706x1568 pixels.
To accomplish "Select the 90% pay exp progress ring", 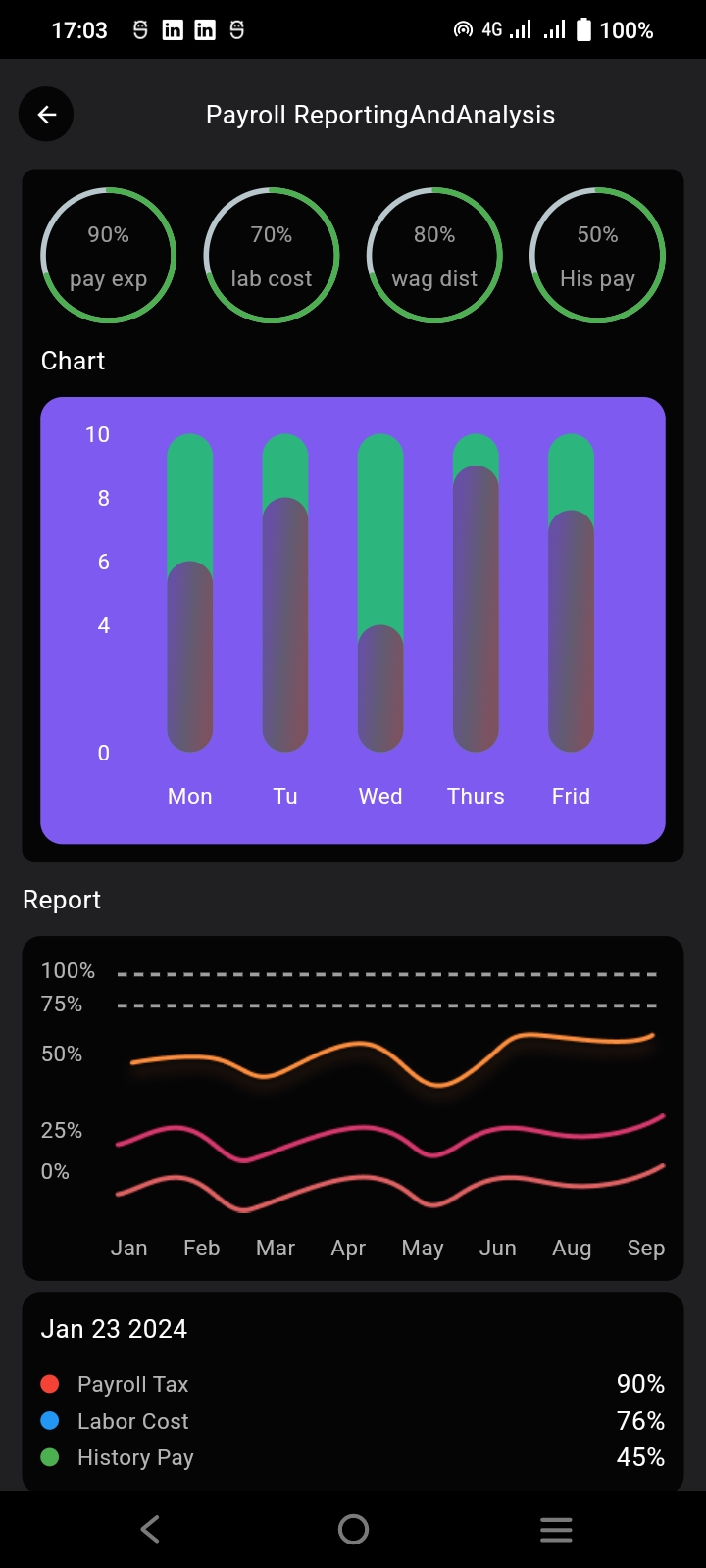I will coord(108,255).
